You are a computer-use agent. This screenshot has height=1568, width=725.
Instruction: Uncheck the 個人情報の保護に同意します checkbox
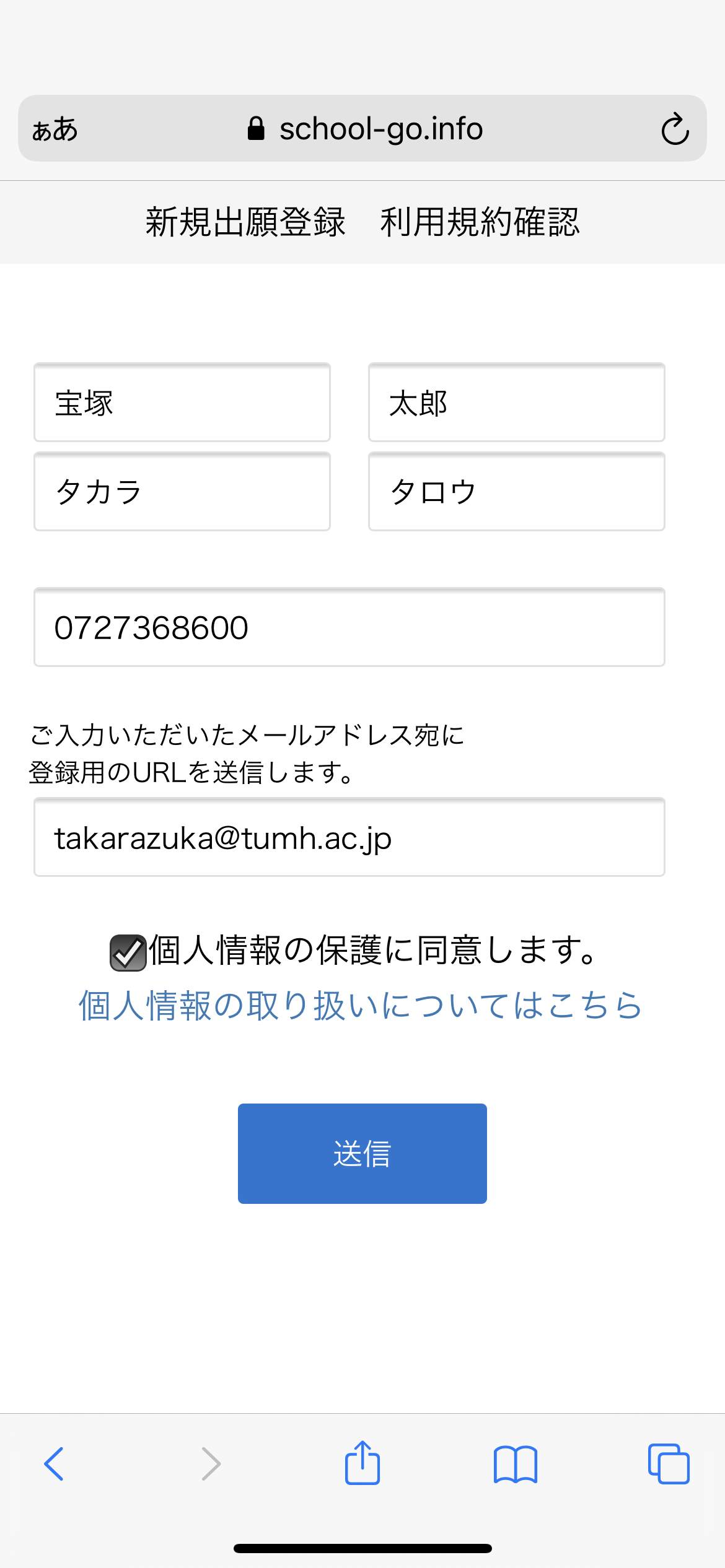point(128,952)
